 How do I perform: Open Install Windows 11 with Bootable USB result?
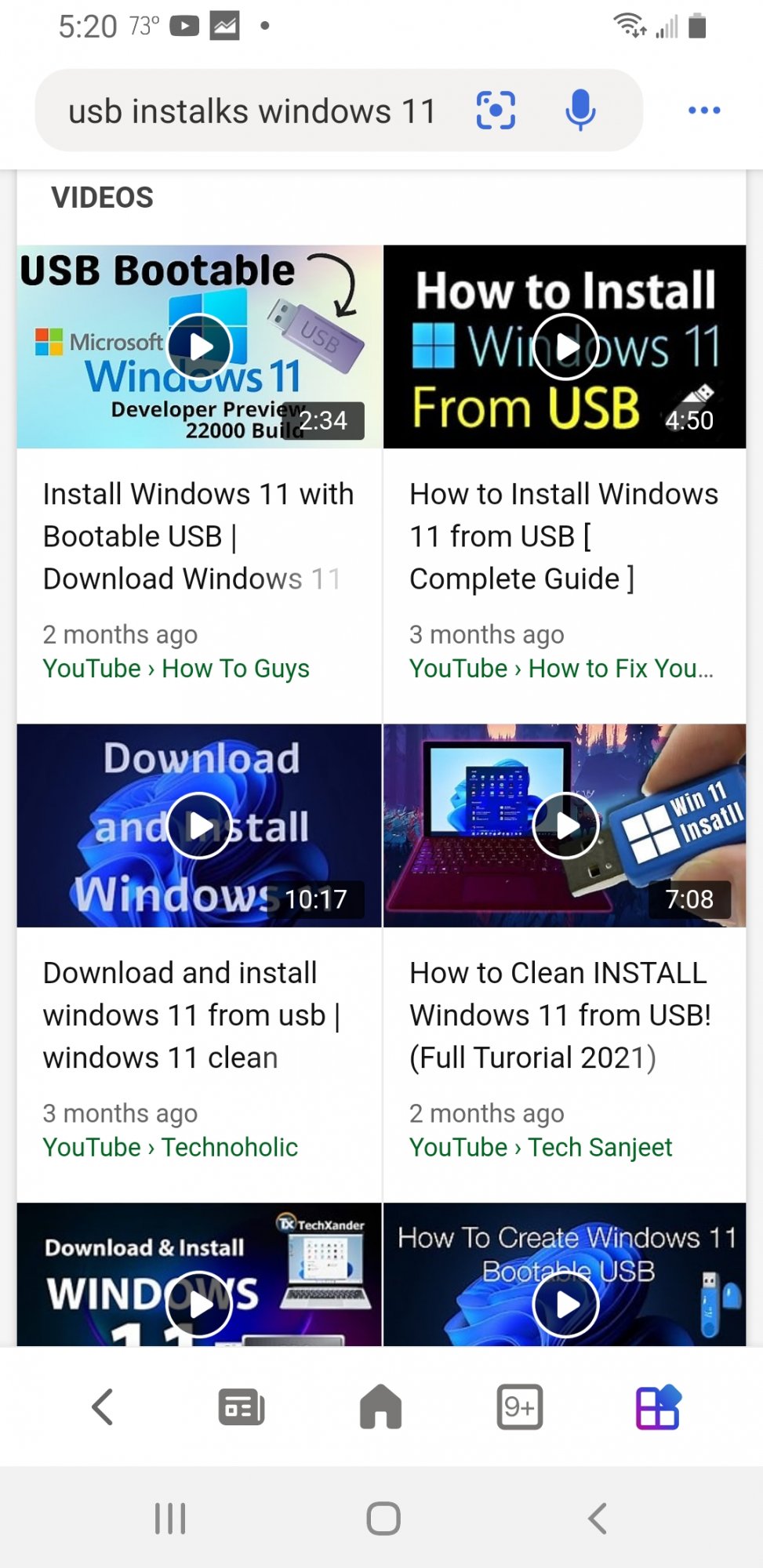click(198, 536)
